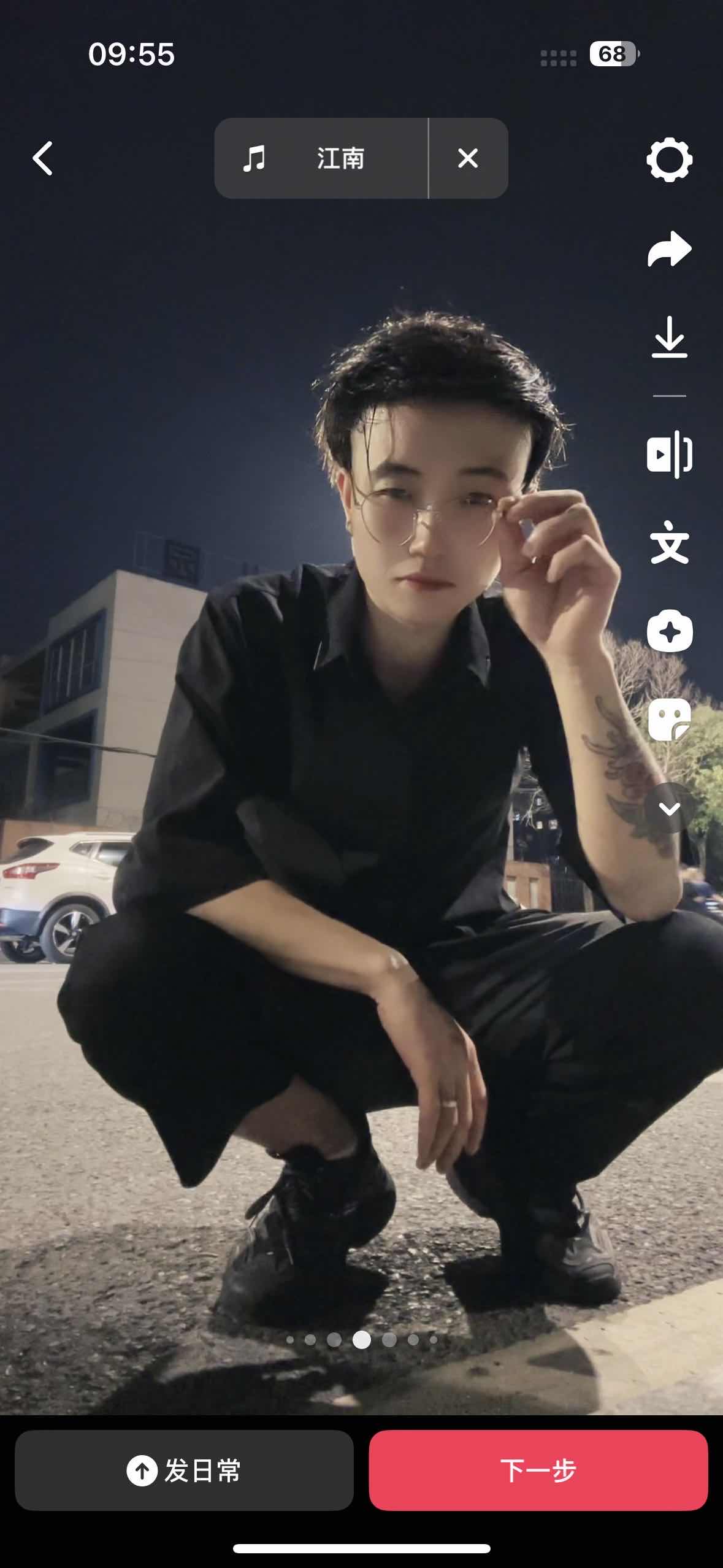Open the clip editing tool
Screen dimensions: 723x1568
tap(669, 454)
